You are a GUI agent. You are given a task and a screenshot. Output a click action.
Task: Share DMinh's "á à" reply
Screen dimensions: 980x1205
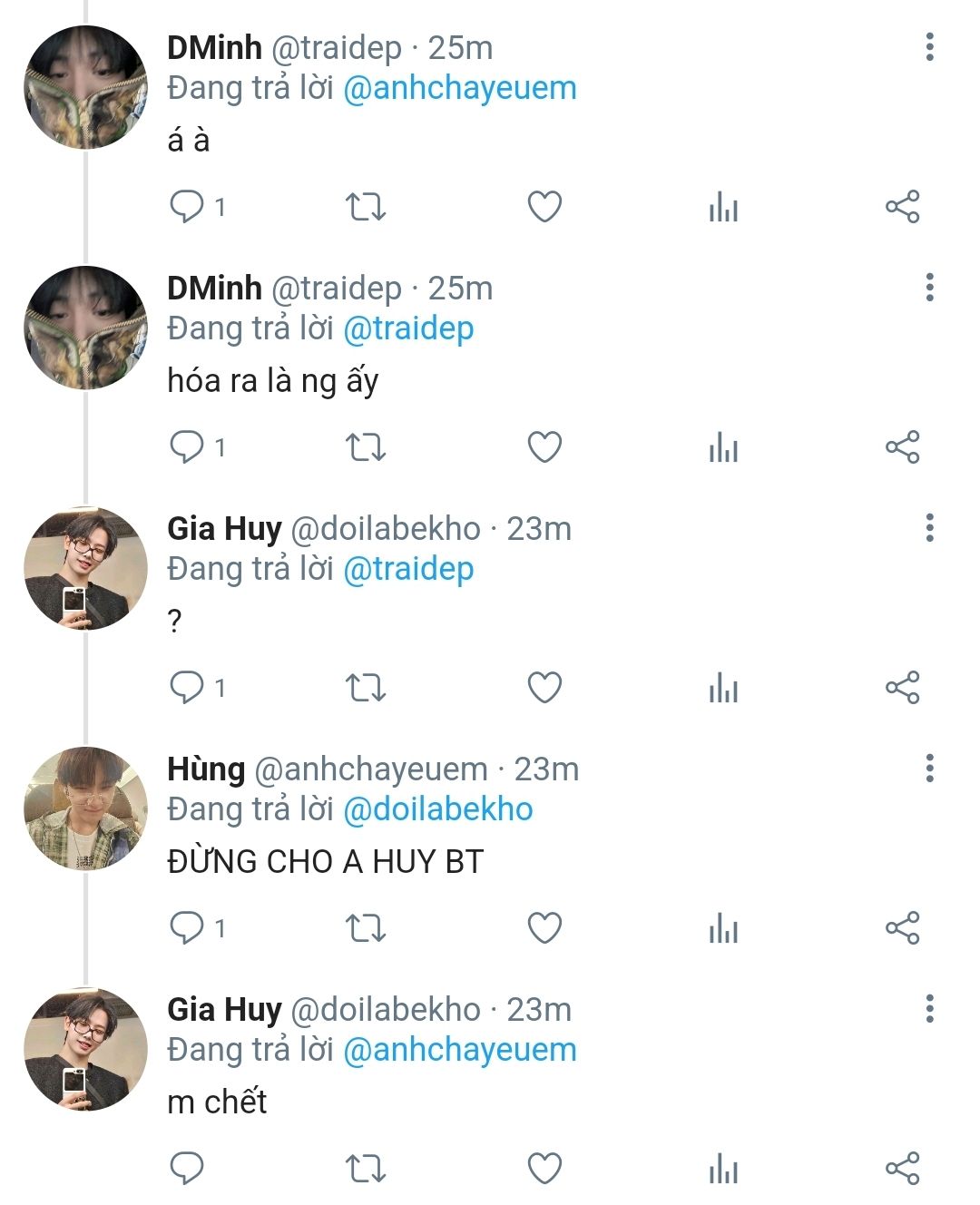coord(902,207)
